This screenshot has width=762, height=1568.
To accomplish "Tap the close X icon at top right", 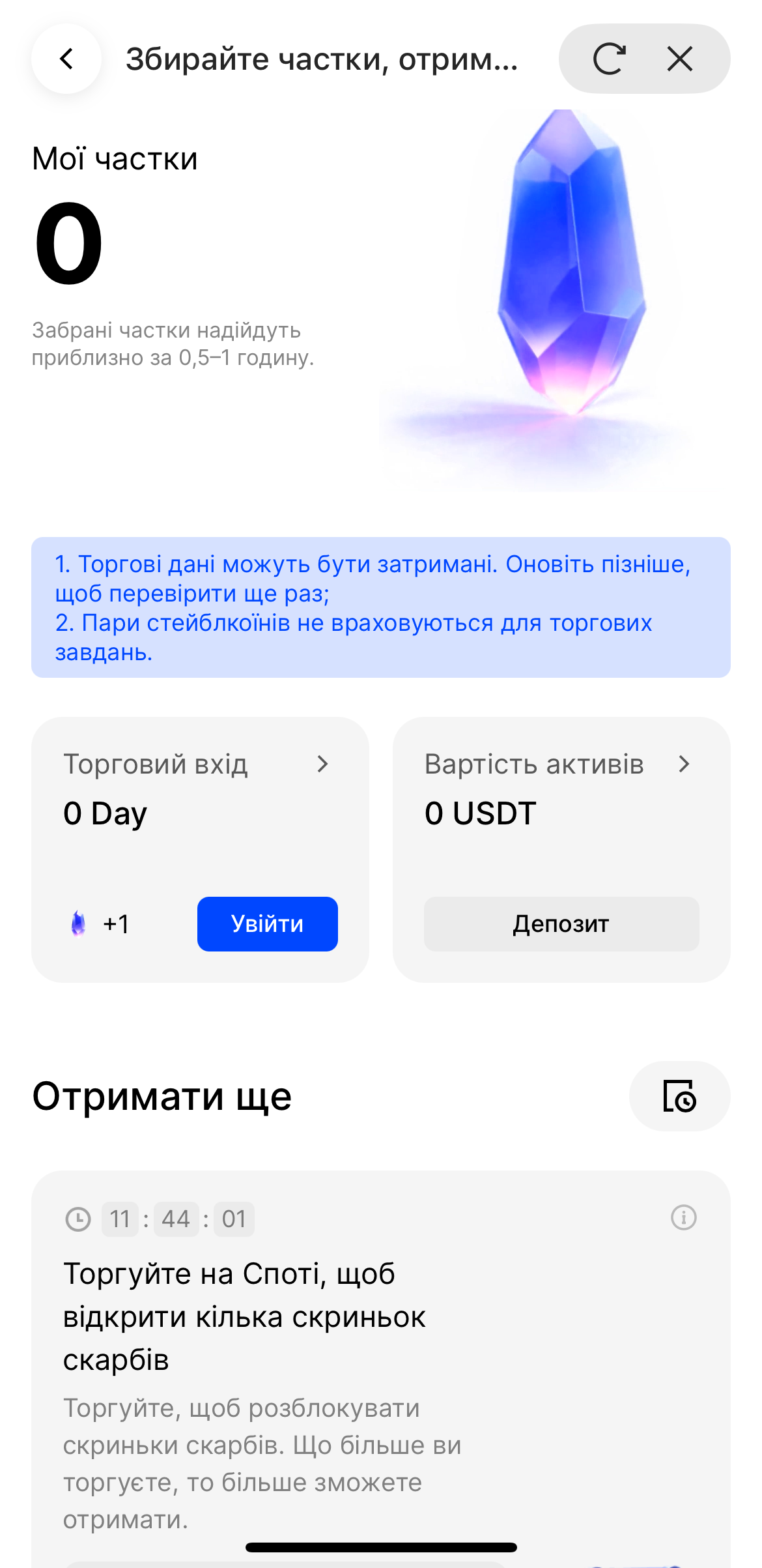I will (679, 59).
